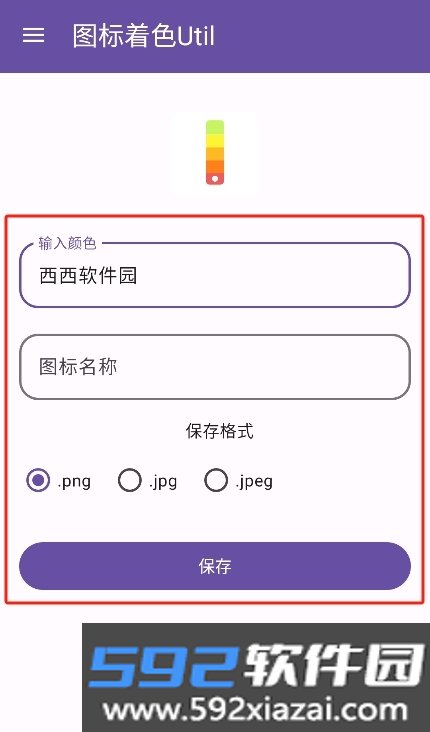Screen dimensions: 430x732
Task: Open the hamburger drawer menu
Action: 34,35
